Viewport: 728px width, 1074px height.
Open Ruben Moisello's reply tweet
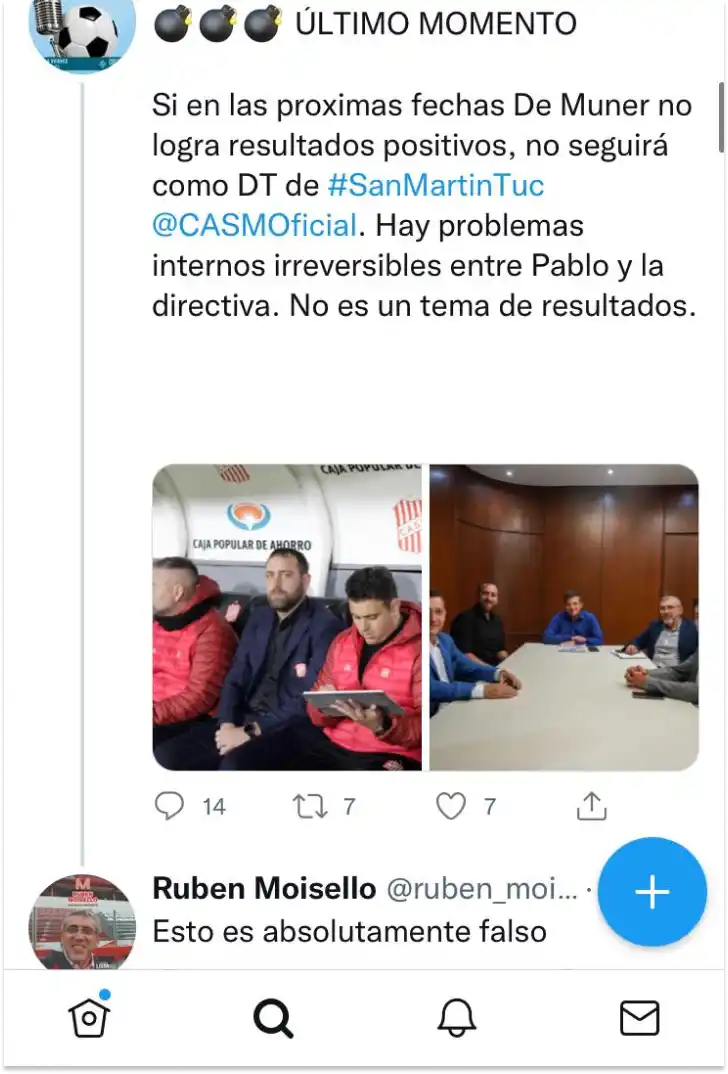point(300,931)
